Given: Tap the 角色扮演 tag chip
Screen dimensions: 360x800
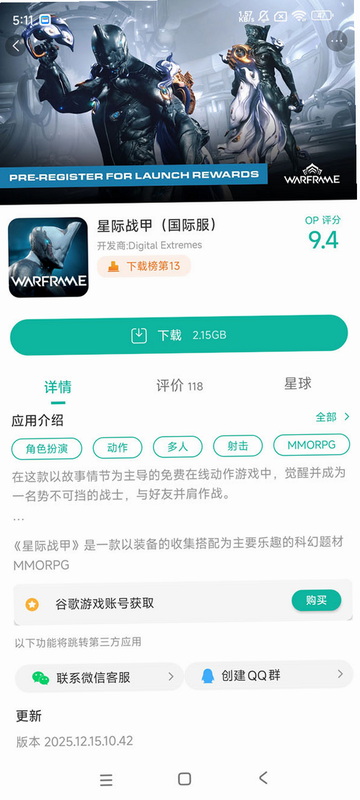Looking at the screenshot, I should tap(46, 448).
